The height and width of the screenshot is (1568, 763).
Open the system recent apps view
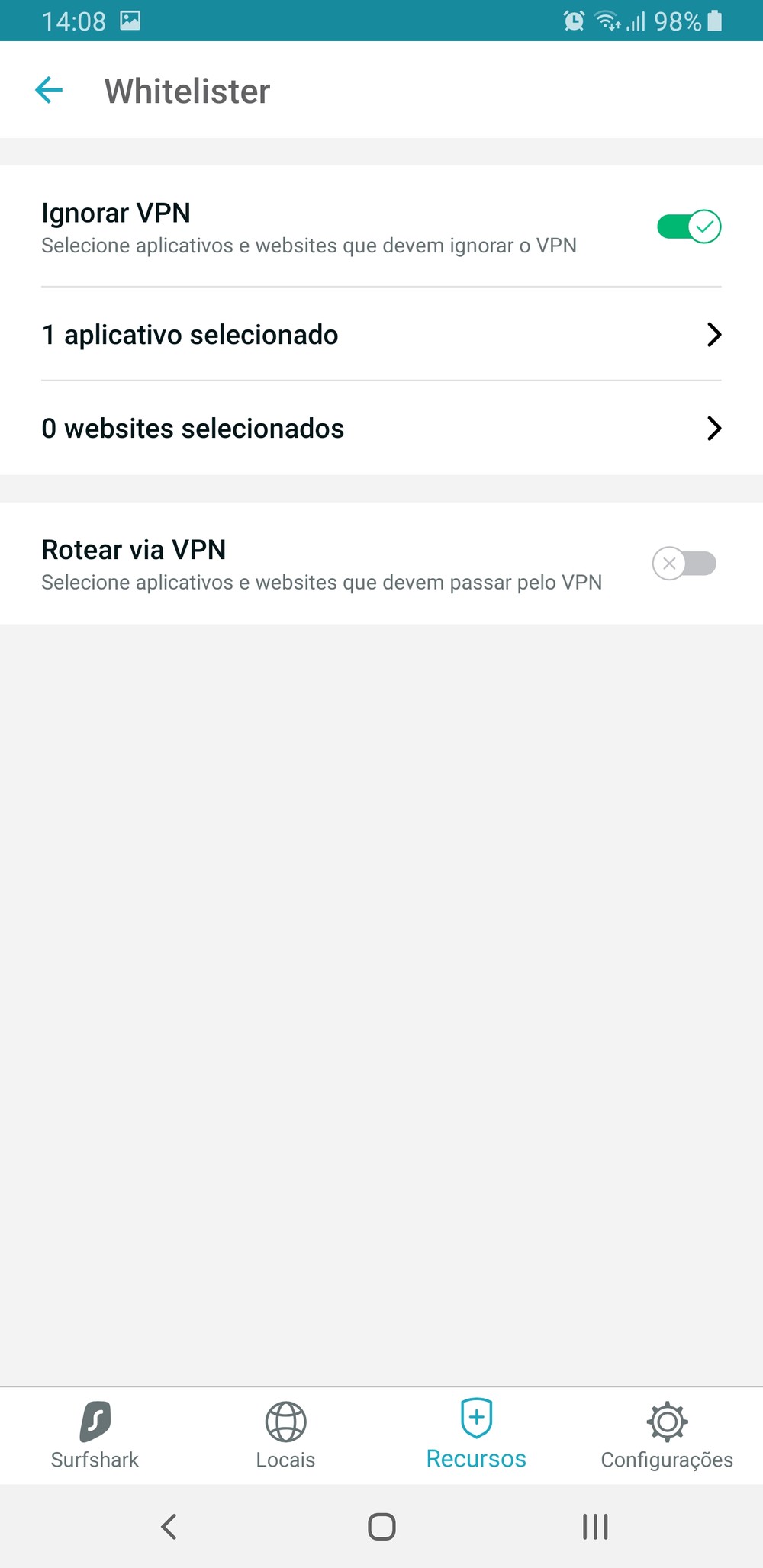595,1527
